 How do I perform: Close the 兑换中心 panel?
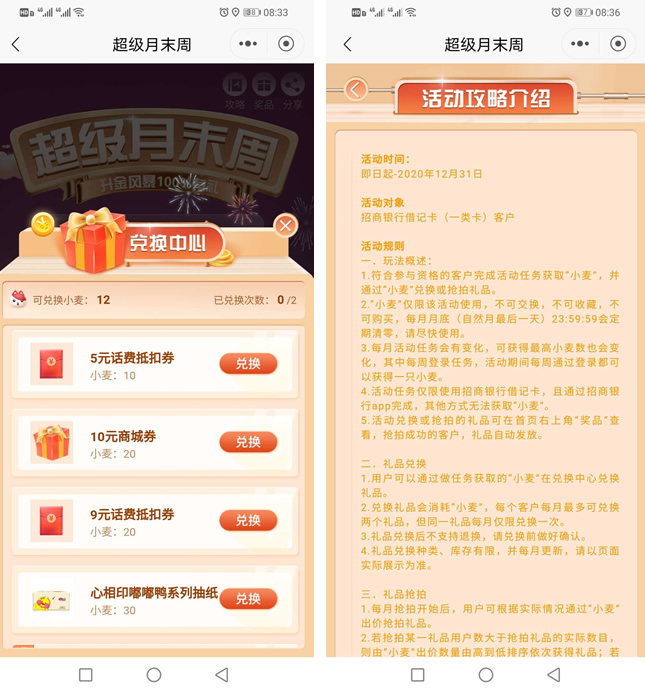[x=286, y=225]
